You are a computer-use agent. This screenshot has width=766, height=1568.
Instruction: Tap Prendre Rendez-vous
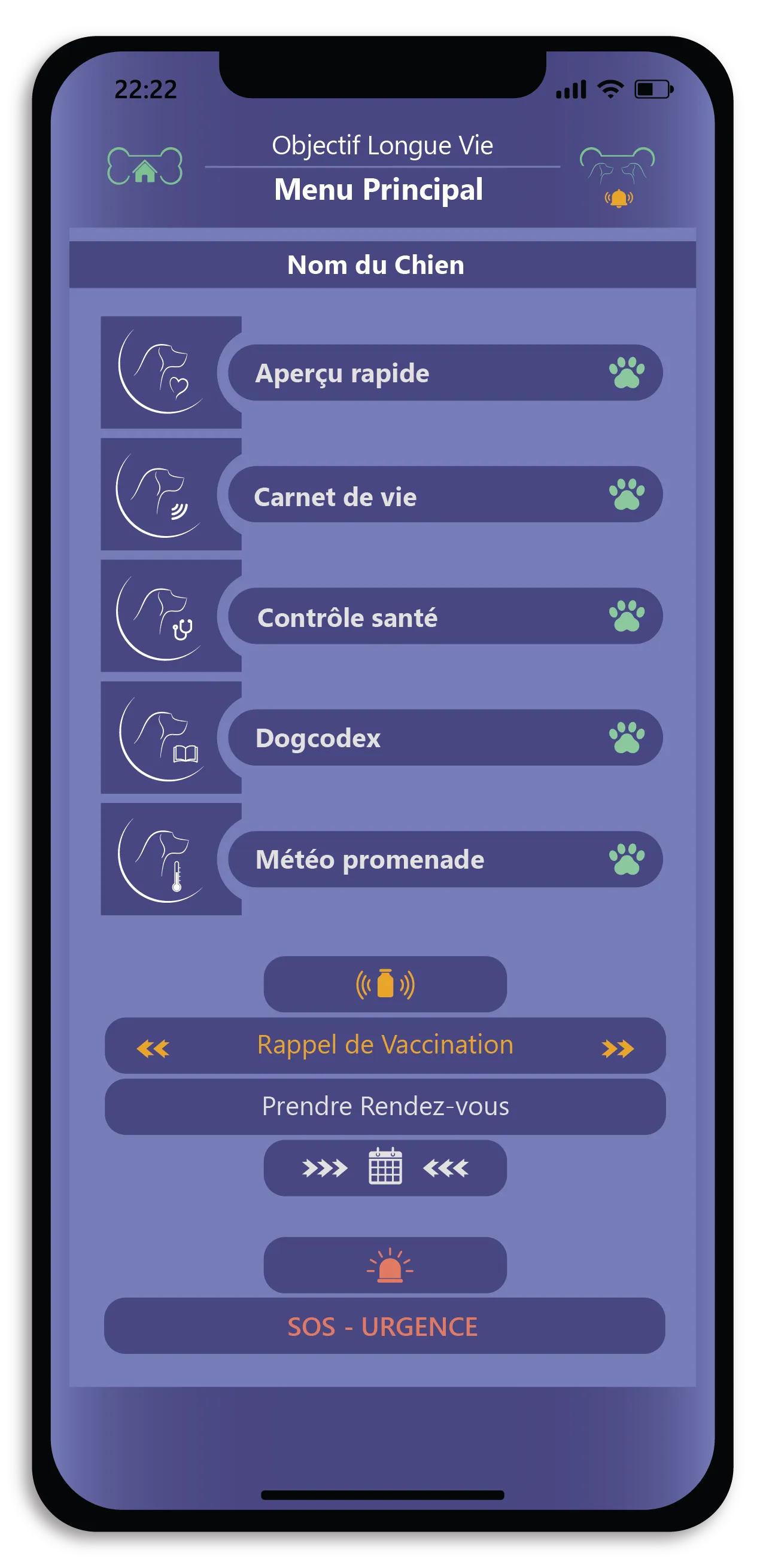[x=385, y=1106]
